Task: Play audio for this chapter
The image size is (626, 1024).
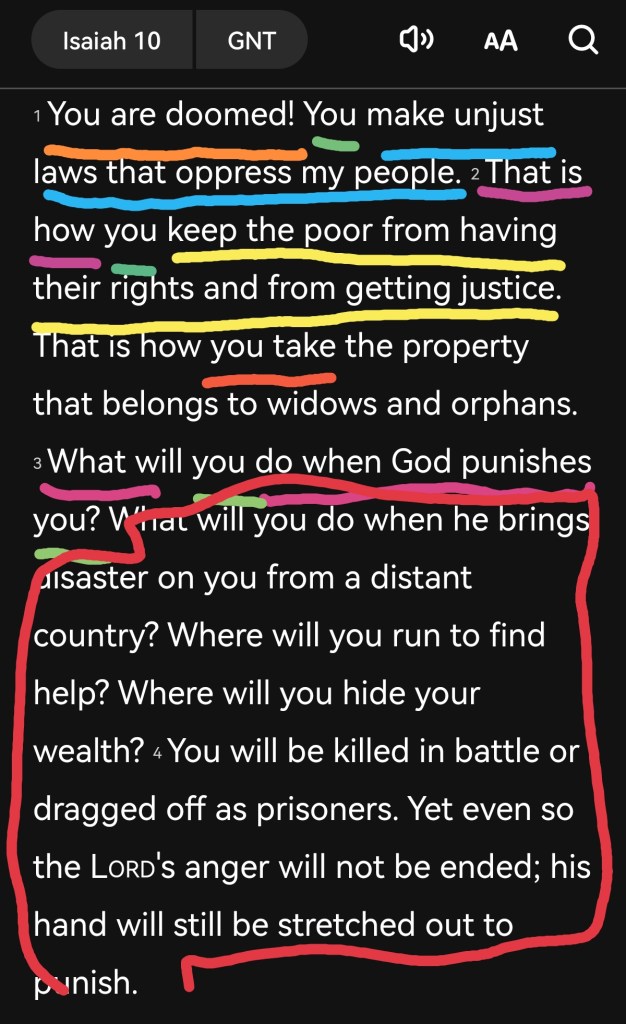Action: (x=415, y=40)
